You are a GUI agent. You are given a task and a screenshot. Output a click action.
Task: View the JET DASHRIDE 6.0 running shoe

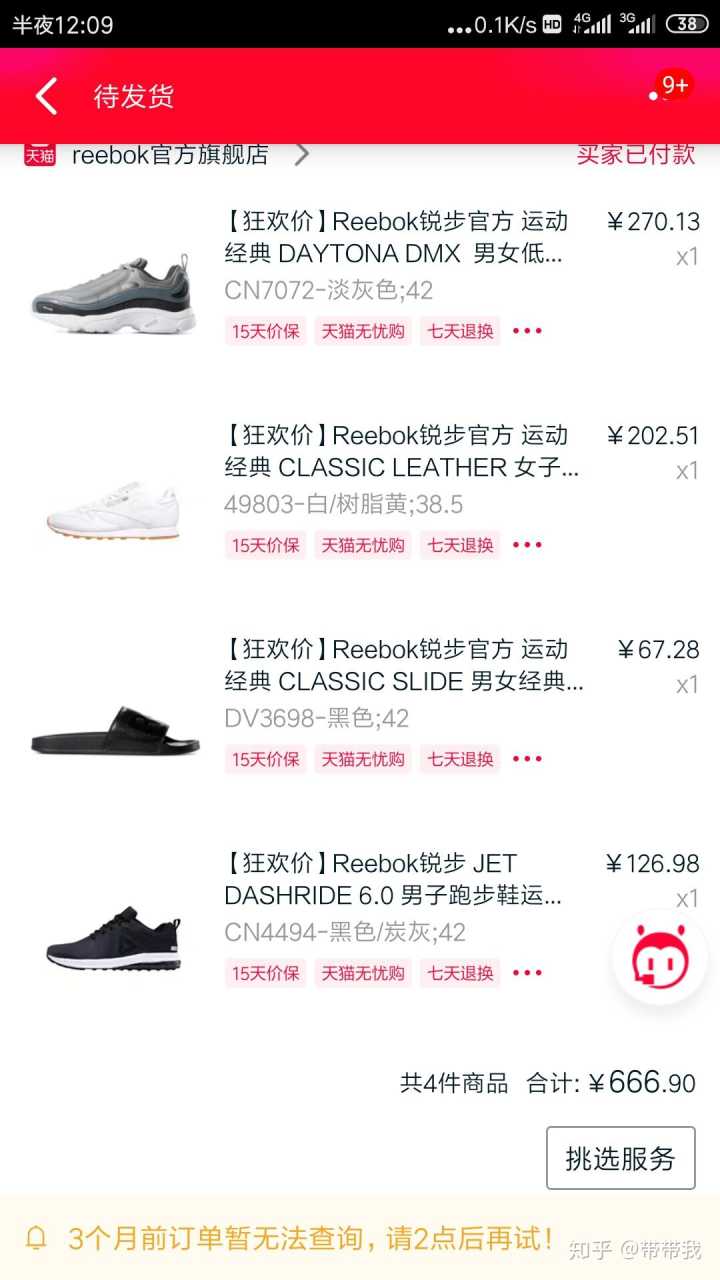[393, 879]
